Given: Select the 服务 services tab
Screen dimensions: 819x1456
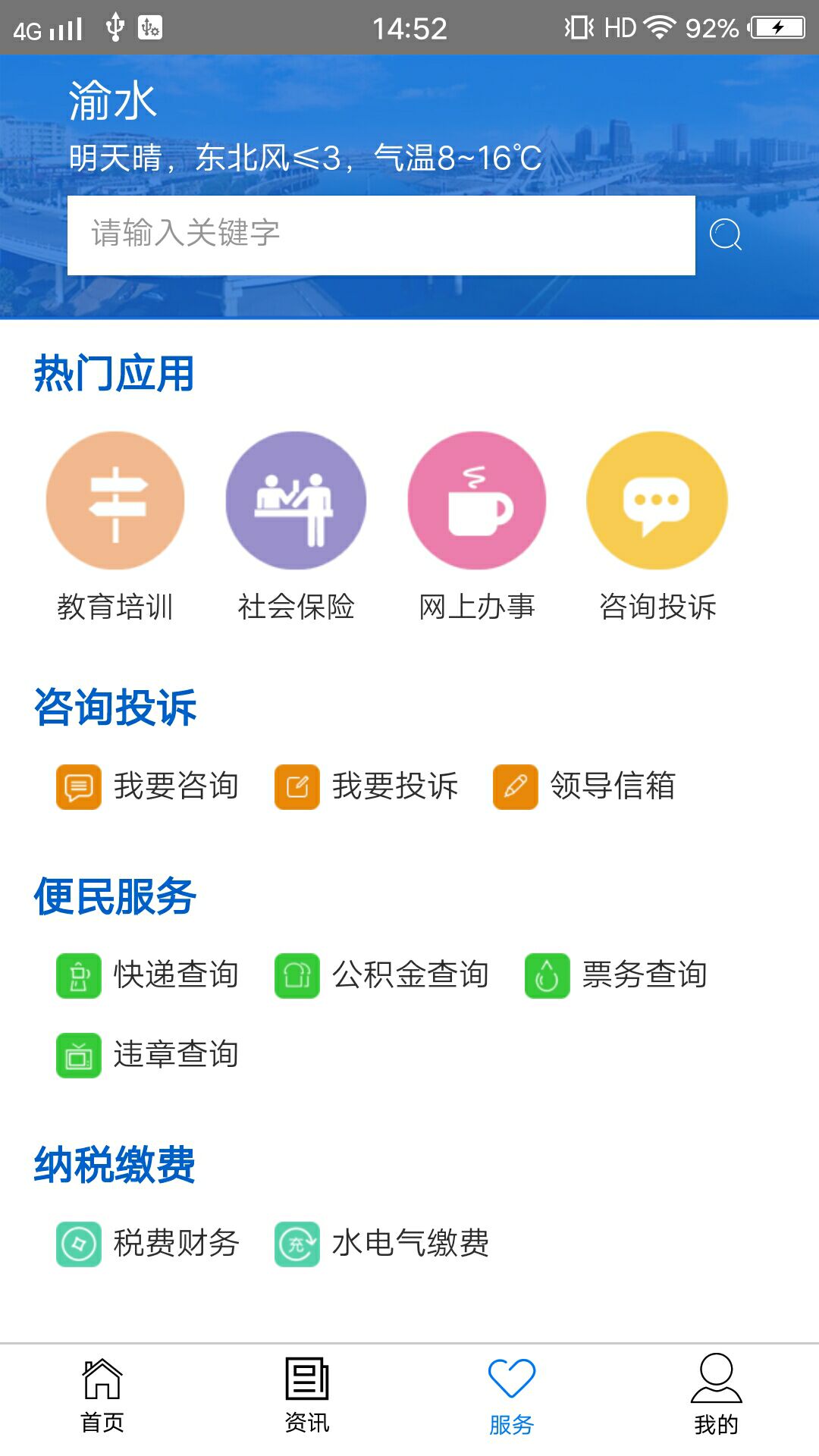Looking at the screenshot, I should pos(512,1395).
